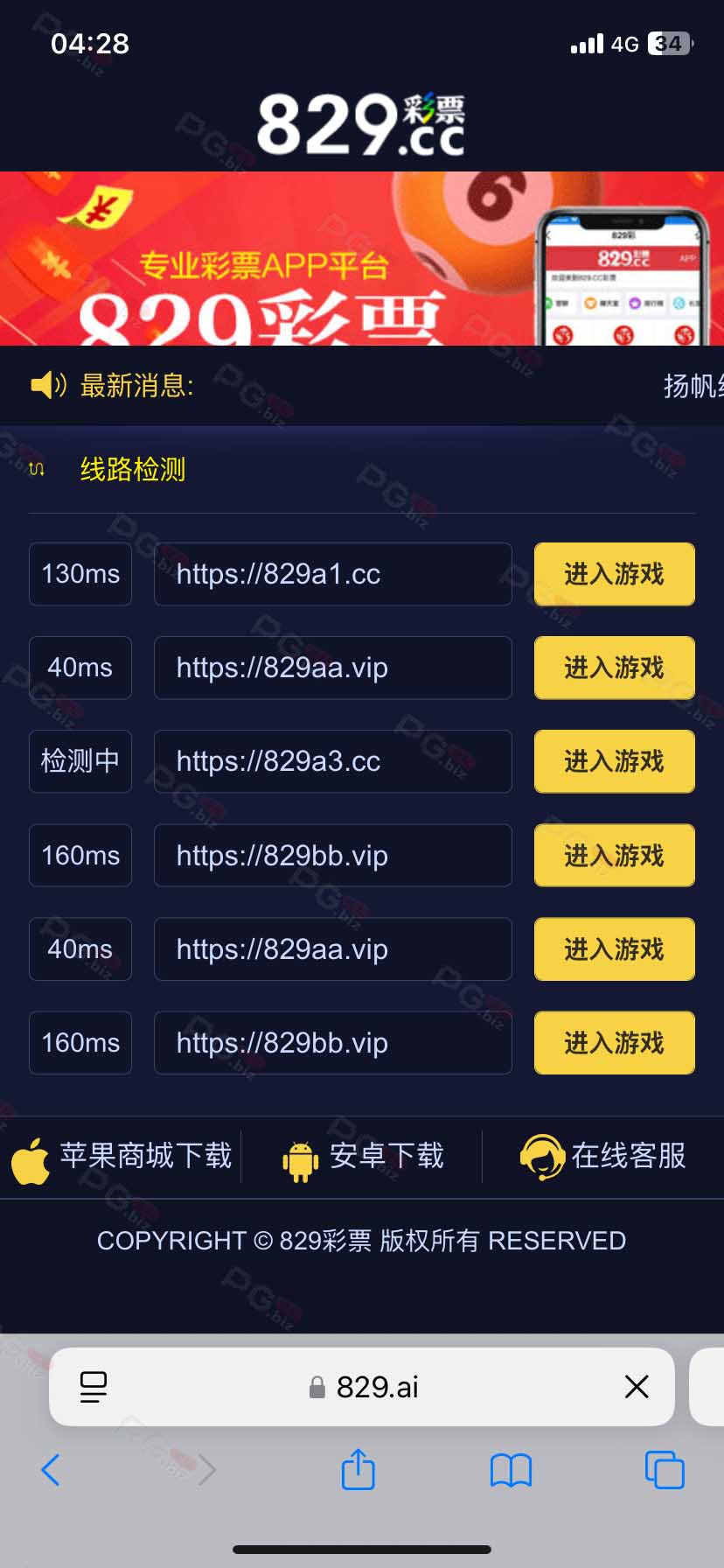Open the 829彩票 promotional banner

(x=362, y=258)
